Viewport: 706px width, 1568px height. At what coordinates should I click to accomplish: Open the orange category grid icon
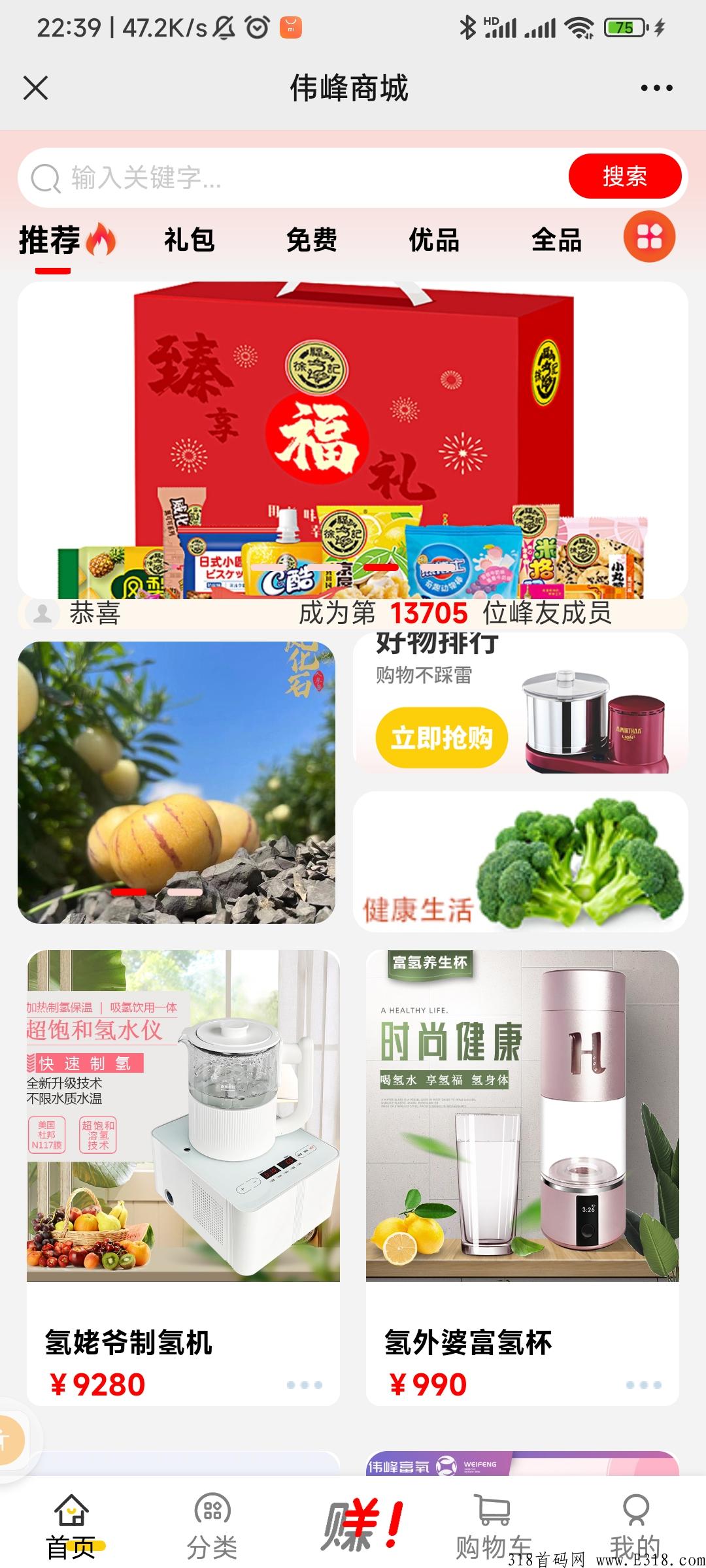[x=649, y=237]
